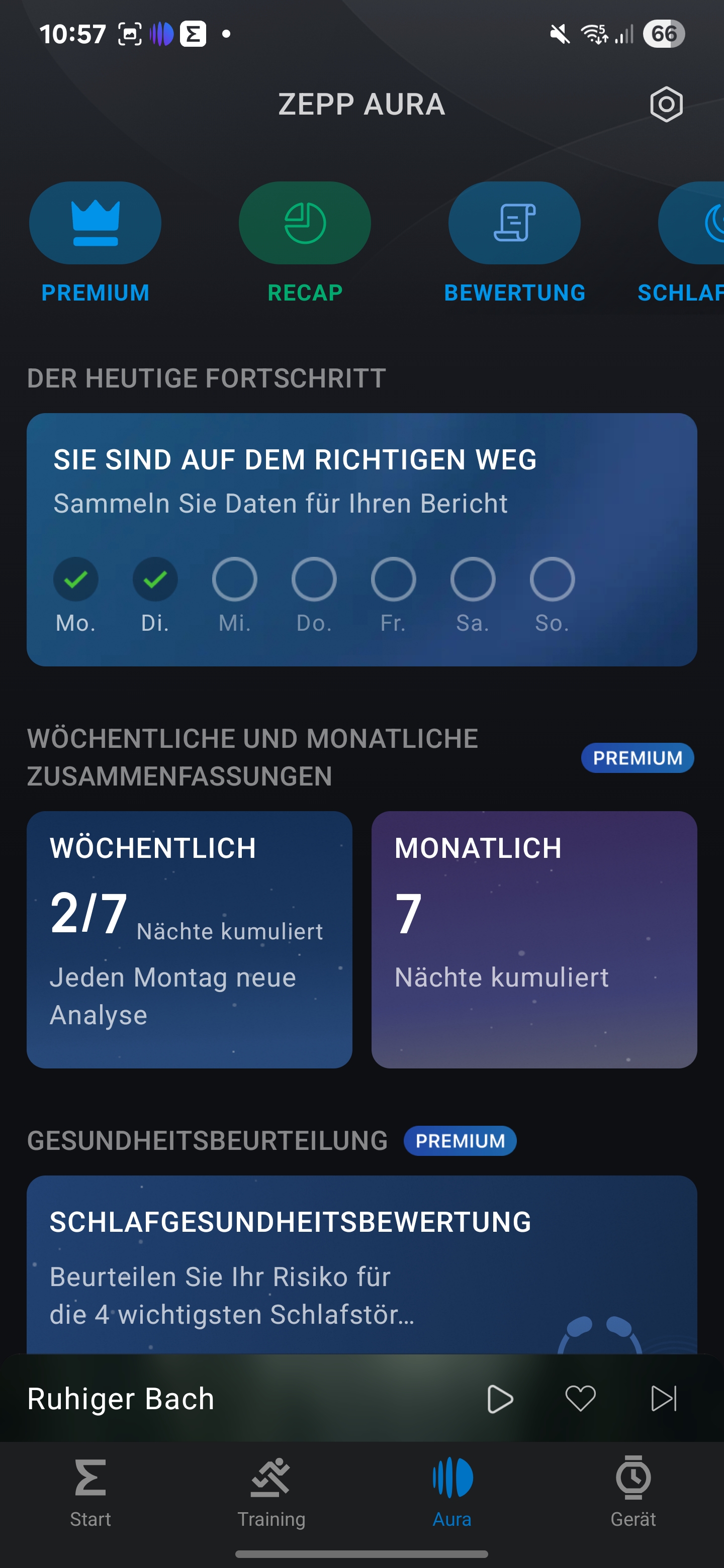The height and width of the screenshot is (1568, 724).
Task: Skip to the next sound
Action: [663, 1398]
